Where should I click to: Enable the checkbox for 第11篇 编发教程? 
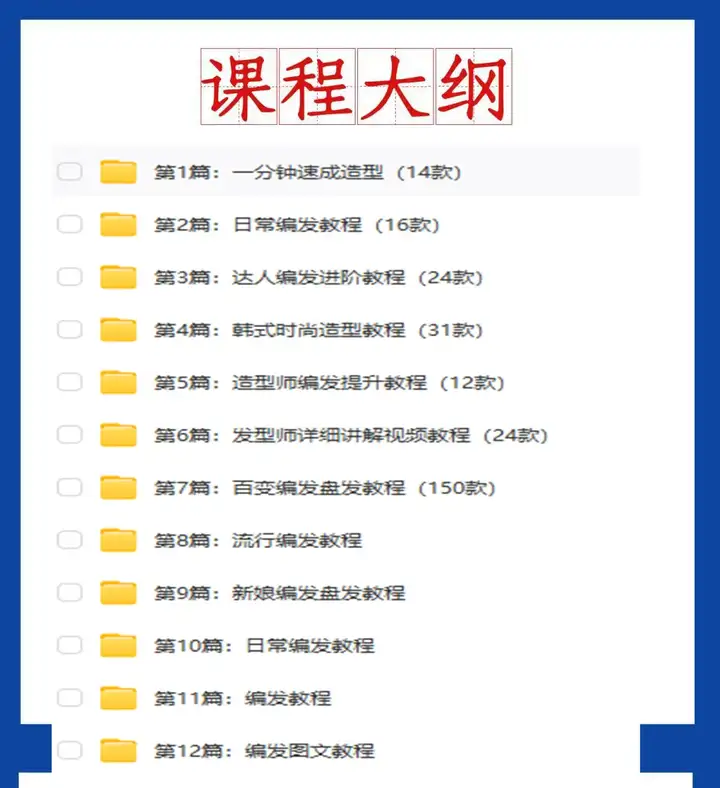click(x=69, y=698)
